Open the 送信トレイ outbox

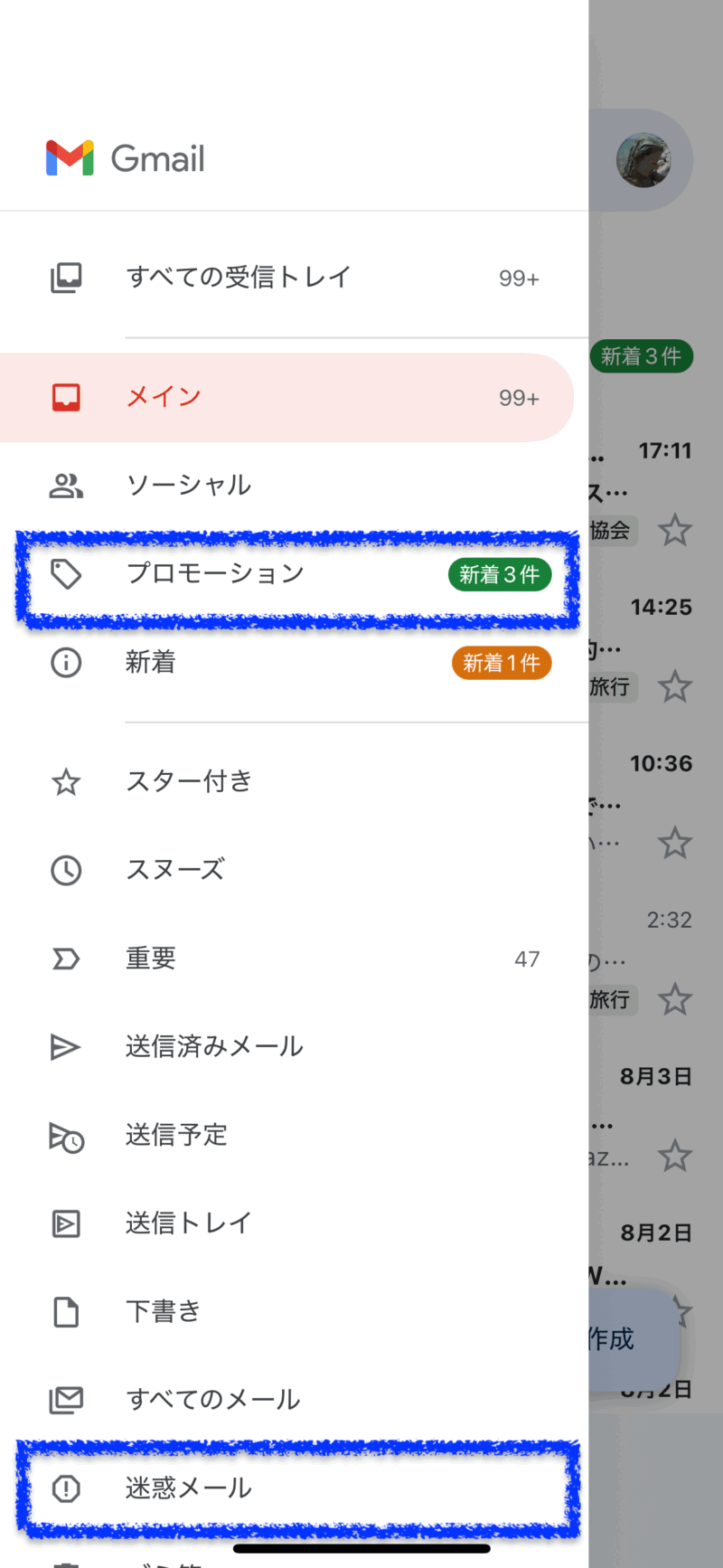[x=188, y=1223]
